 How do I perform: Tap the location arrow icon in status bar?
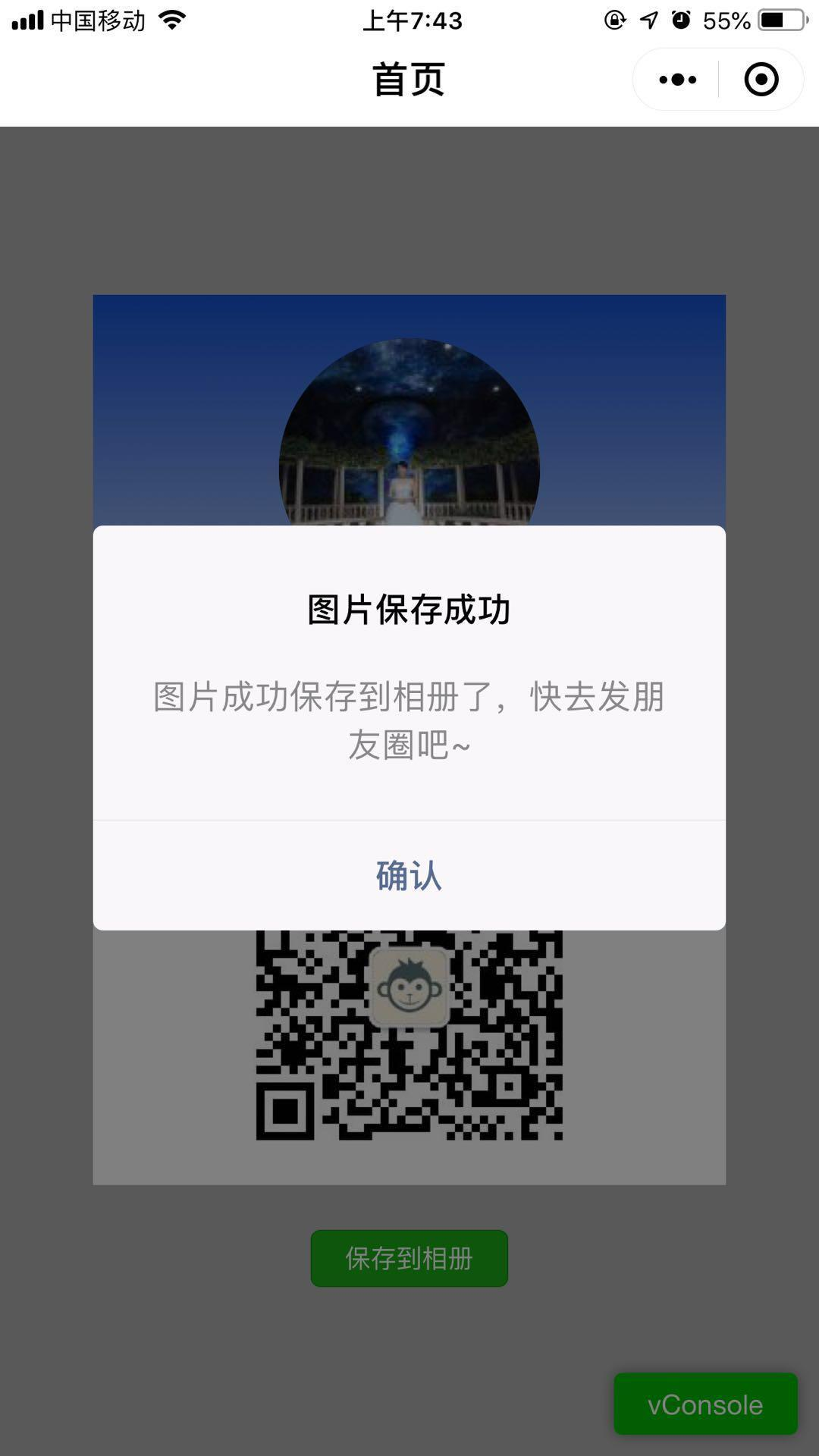[x=649, y=20]
